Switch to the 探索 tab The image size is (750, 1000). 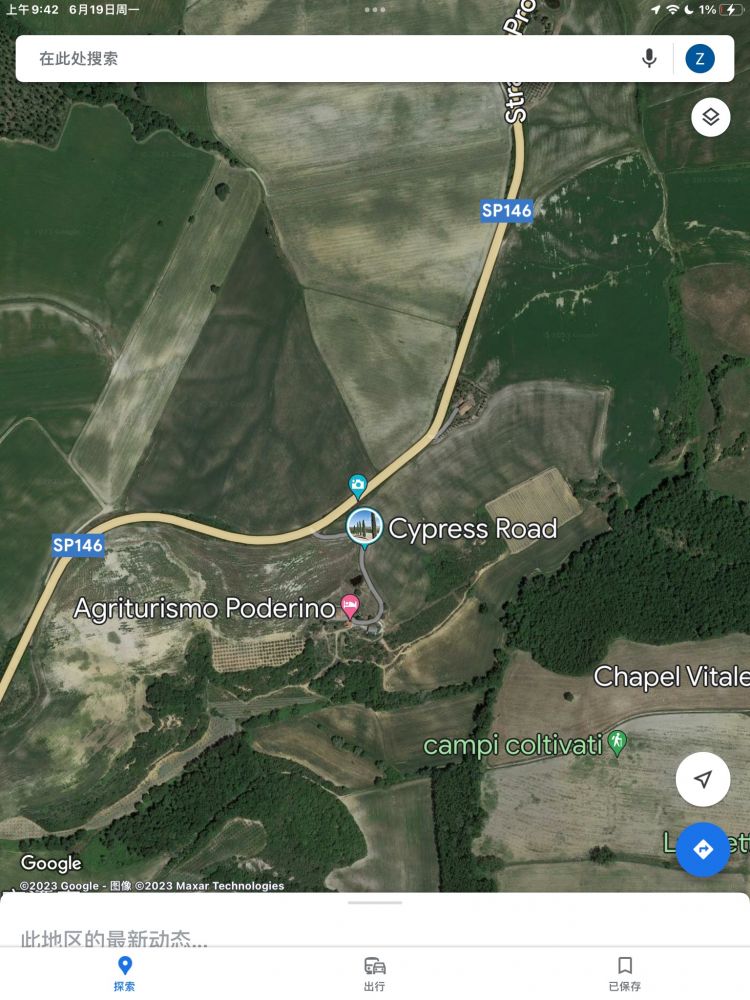pyautogui.click(x=124, y=973)
